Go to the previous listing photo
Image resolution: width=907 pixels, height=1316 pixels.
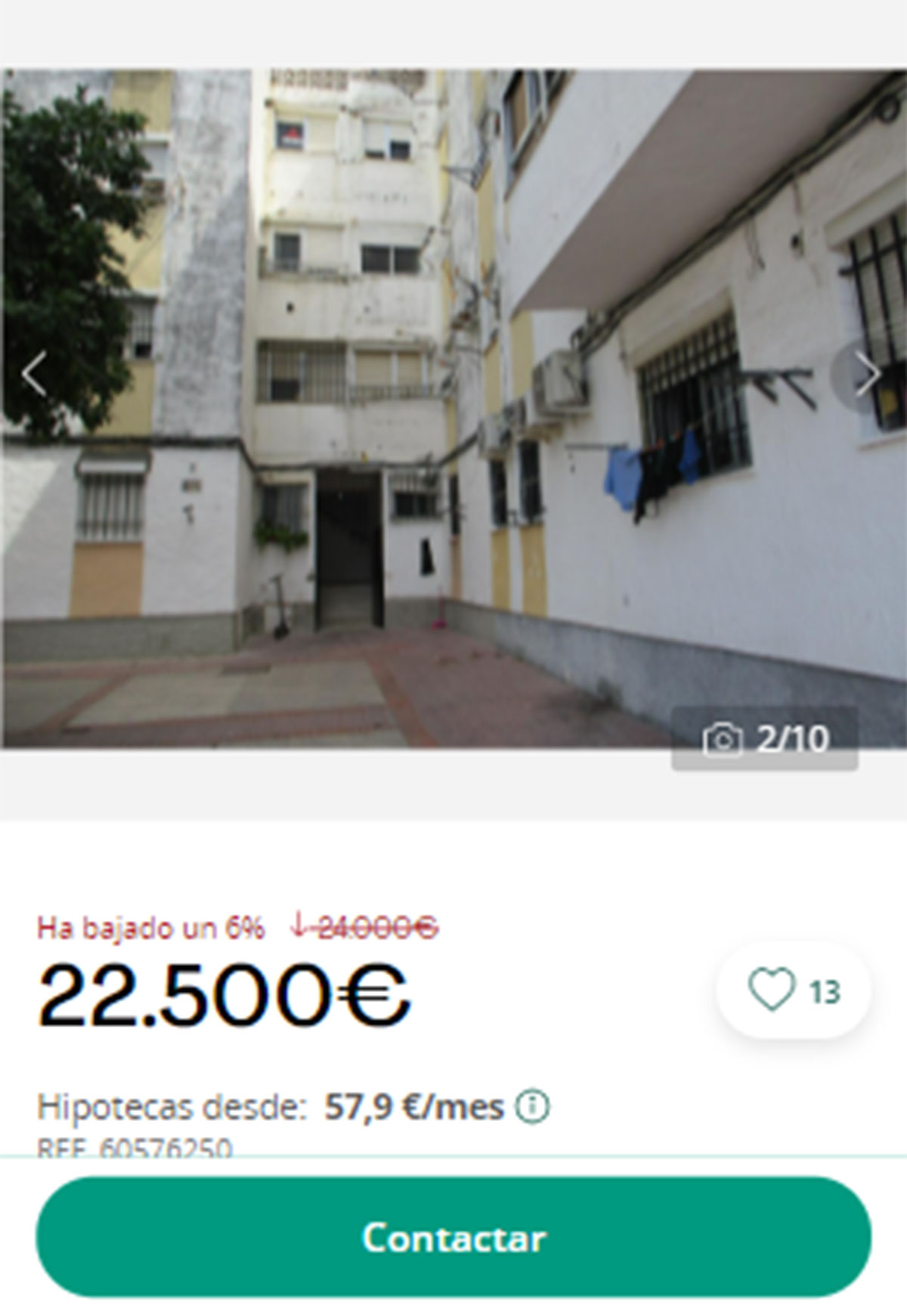click(34, 373)
